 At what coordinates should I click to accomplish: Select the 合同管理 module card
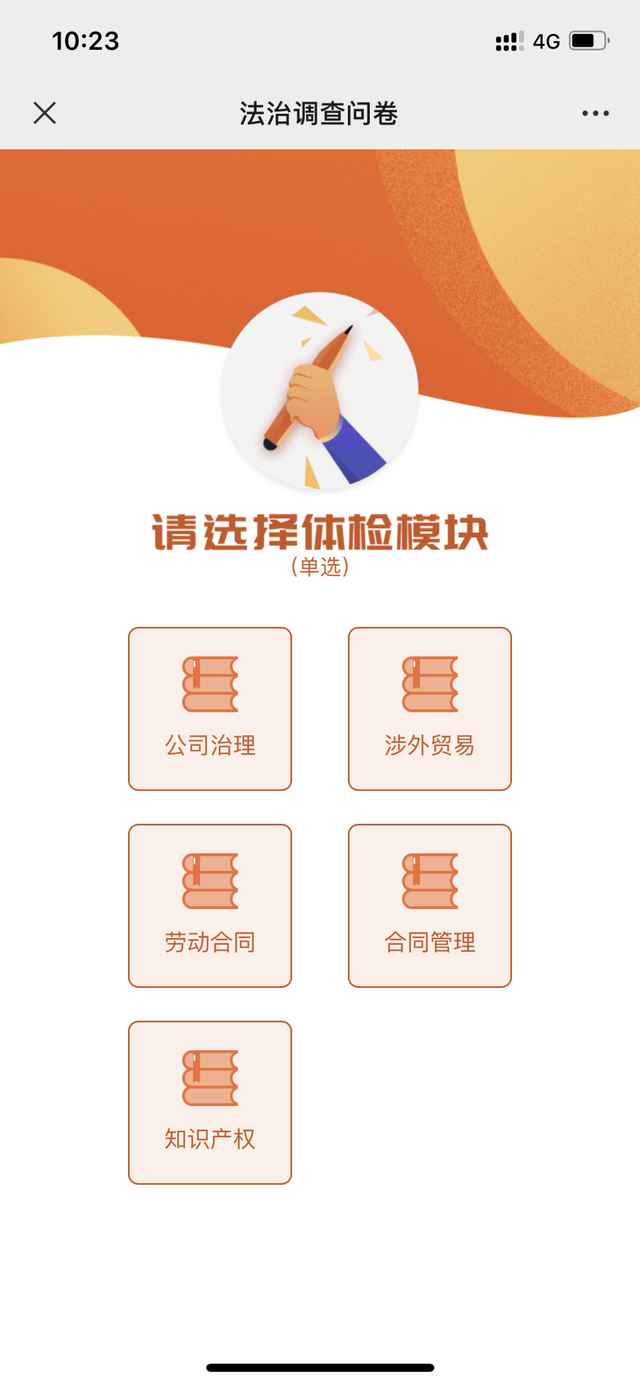tap(430, 906)
